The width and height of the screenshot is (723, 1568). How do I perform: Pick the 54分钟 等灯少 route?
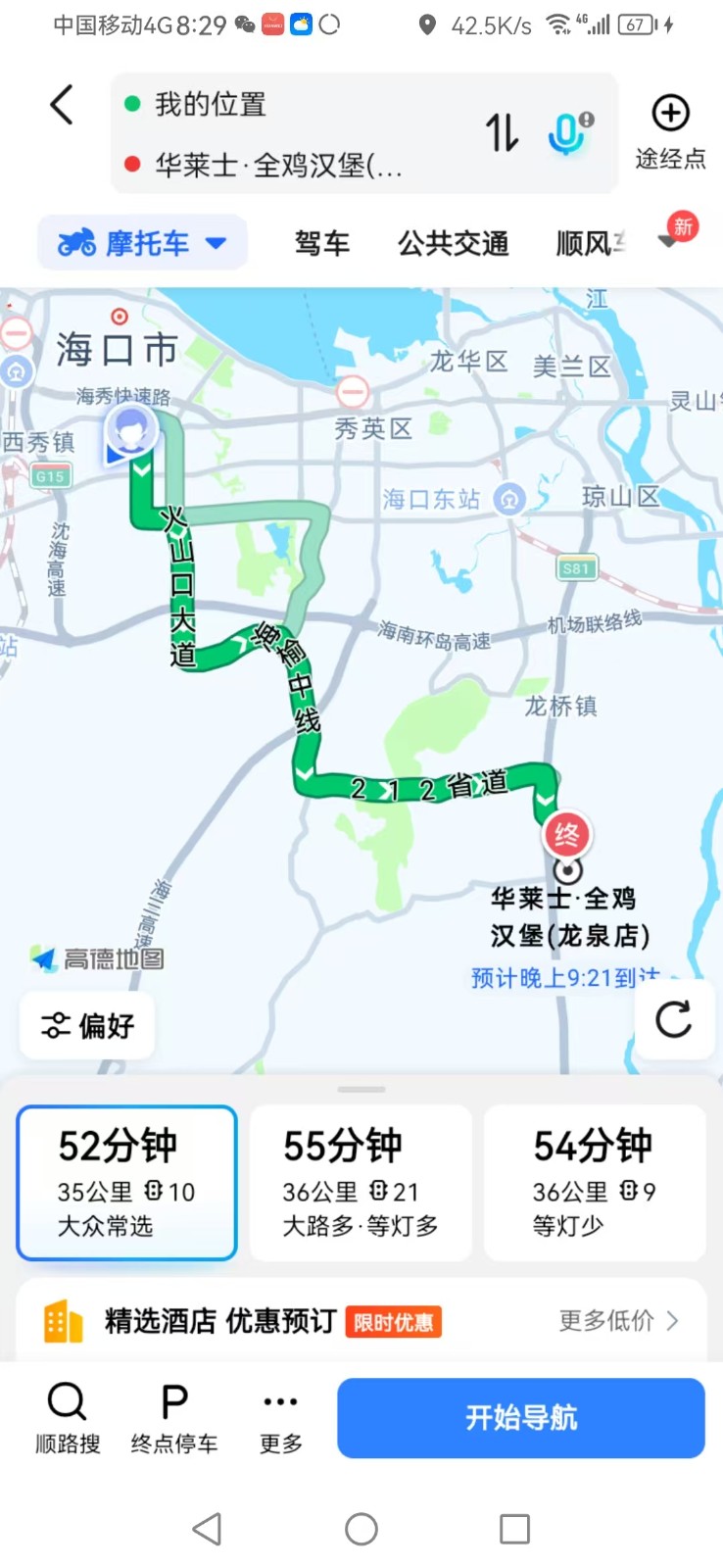(x=595, y=1182)
